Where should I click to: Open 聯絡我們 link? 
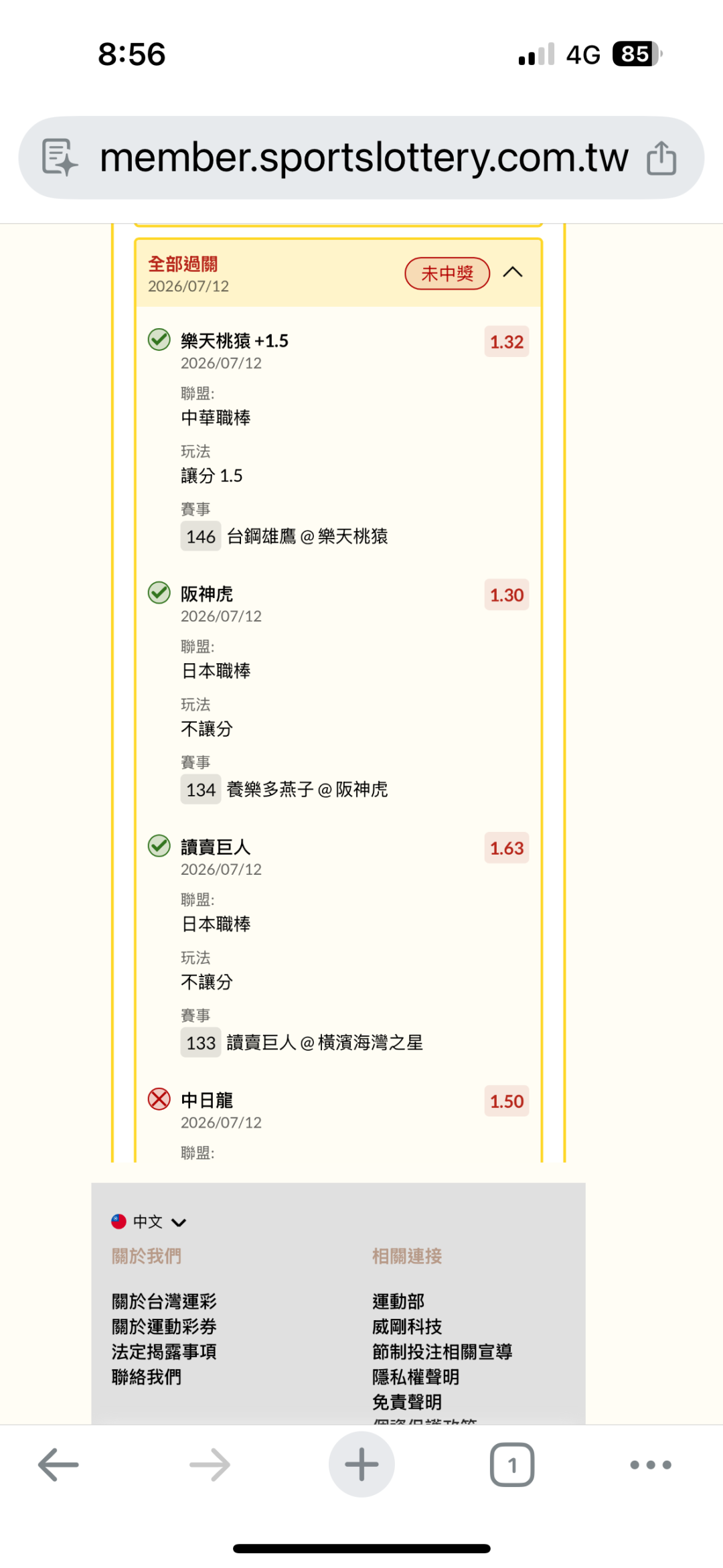click(x=147, y=1377)
